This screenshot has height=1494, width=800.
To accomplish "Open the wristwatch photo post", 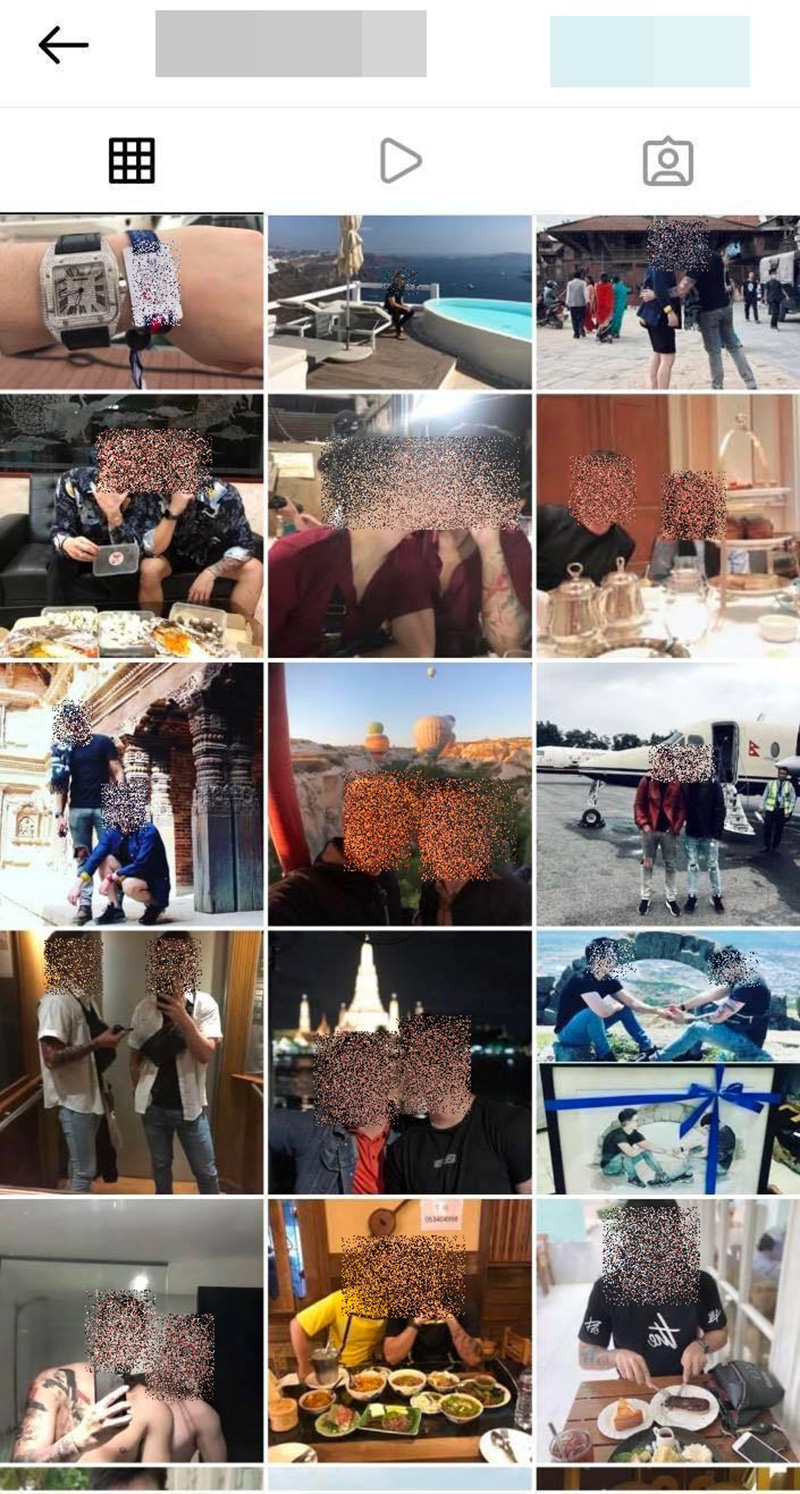I will [x=131, y=301].
